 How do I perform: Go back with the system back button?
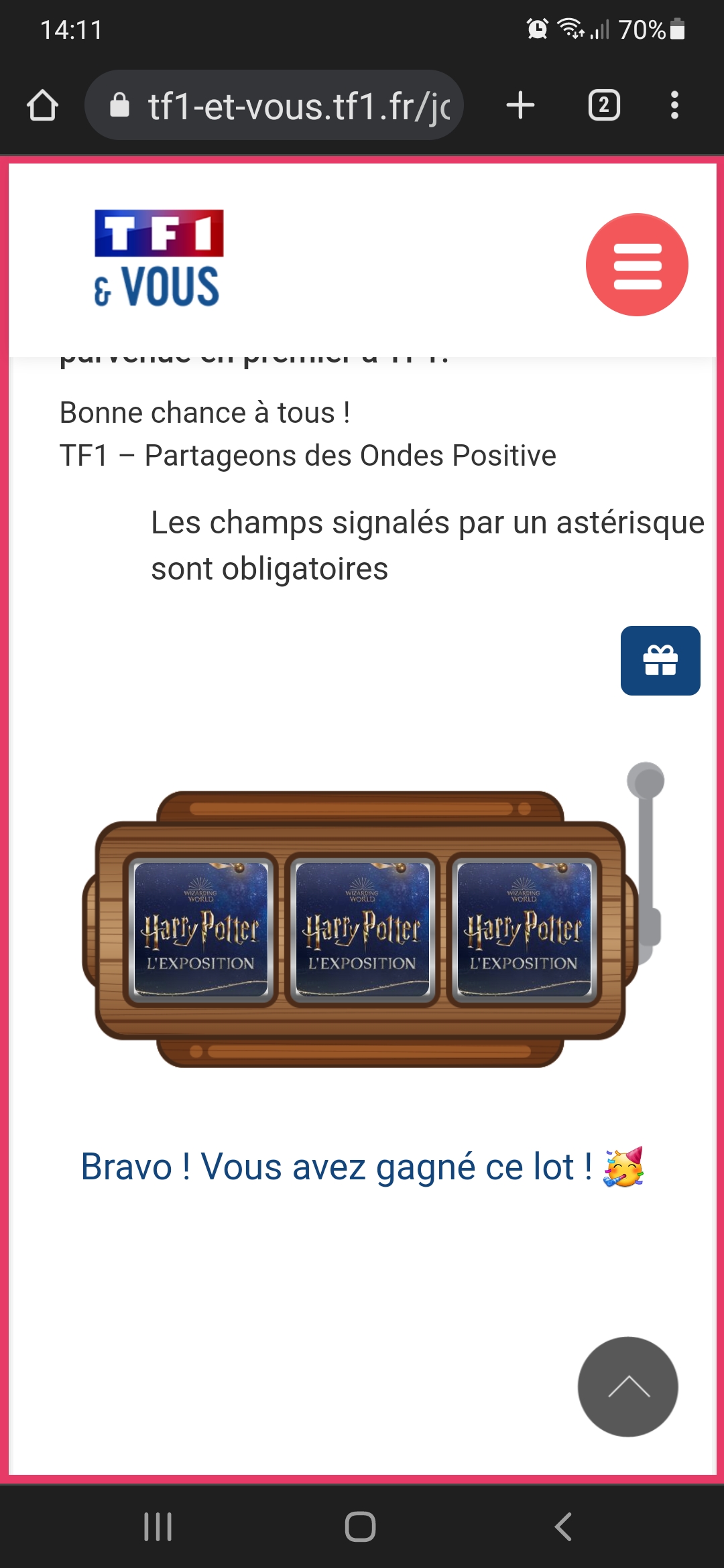click(563, 1526)
